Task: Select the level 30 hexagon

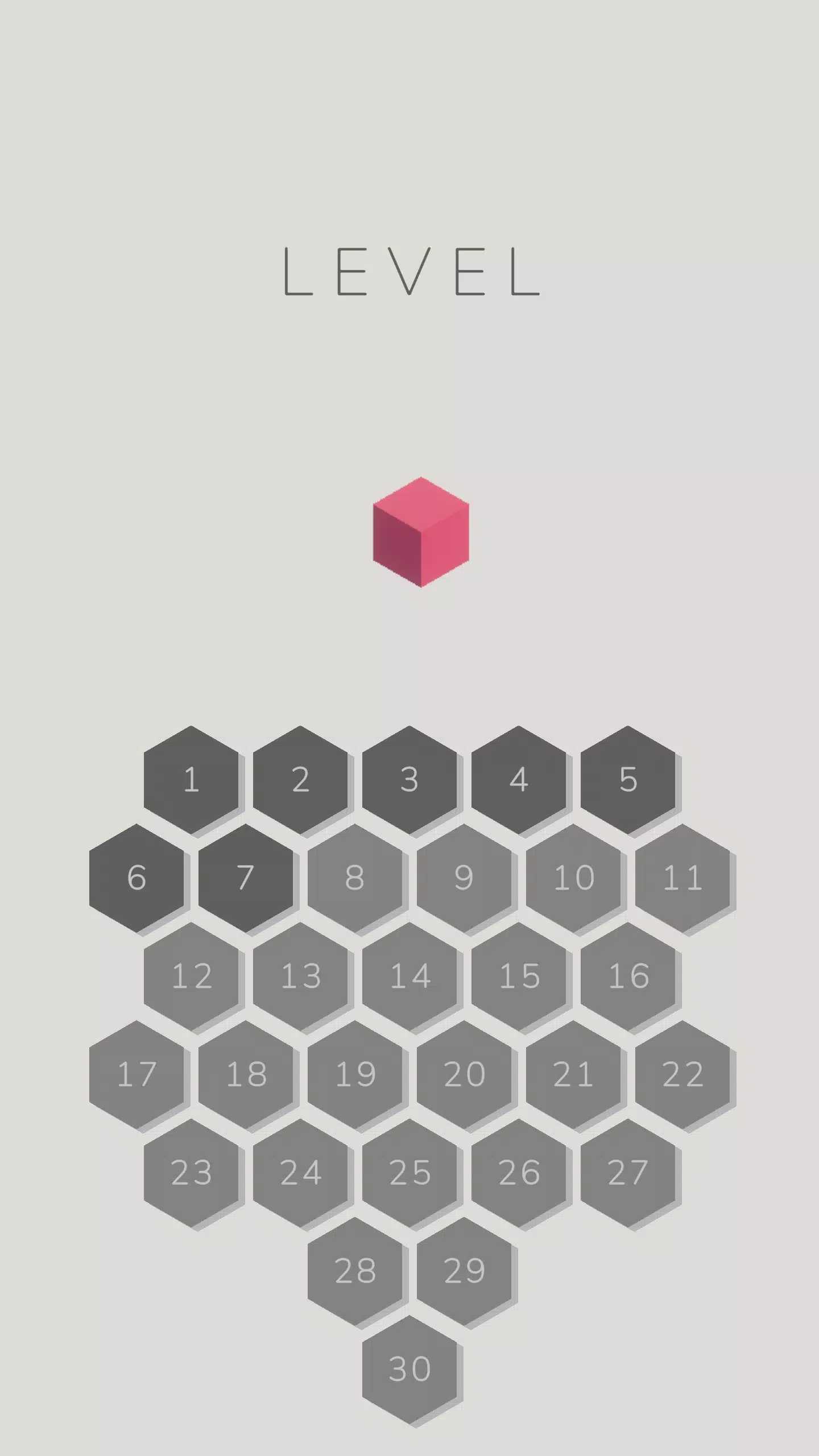Action: pos(409,1369)
